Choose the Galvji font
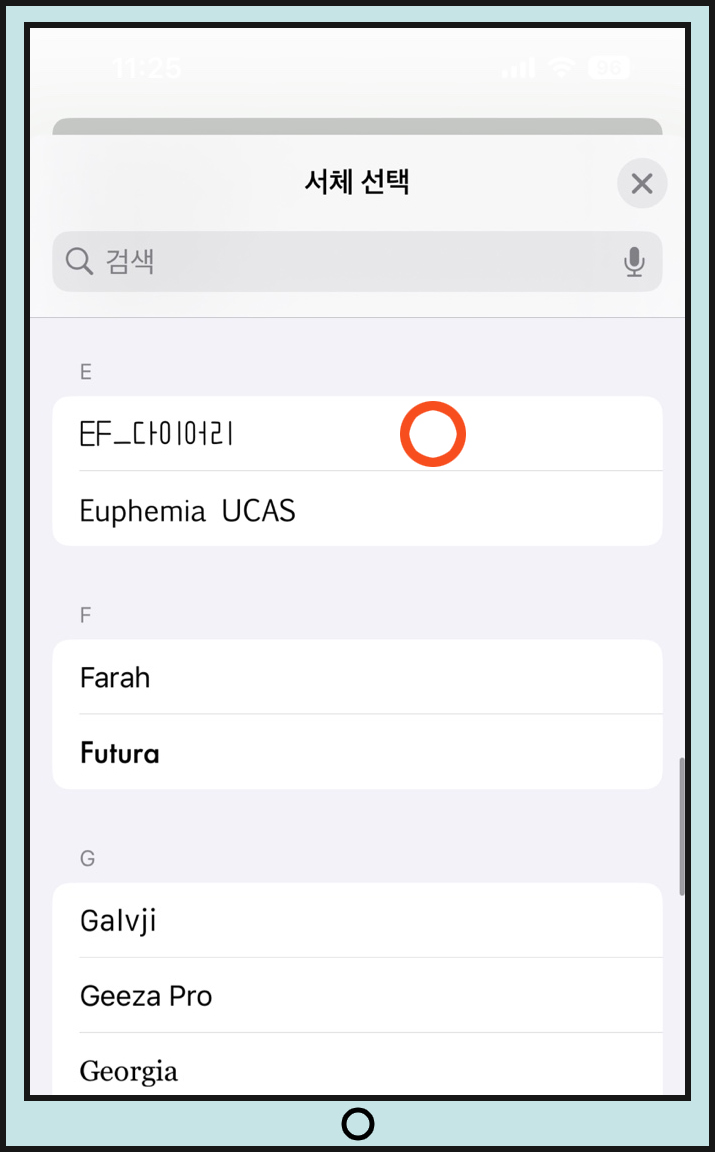715x1152 pixels. [357, 920]
